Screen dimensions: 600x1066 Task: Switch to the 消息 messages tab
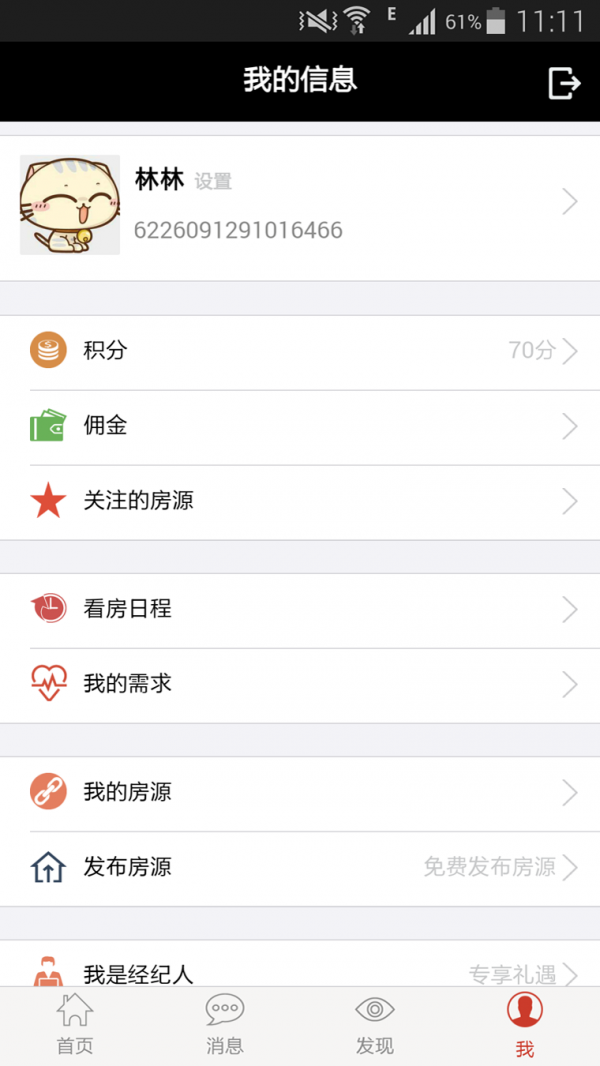click(x=225, y=1025)
